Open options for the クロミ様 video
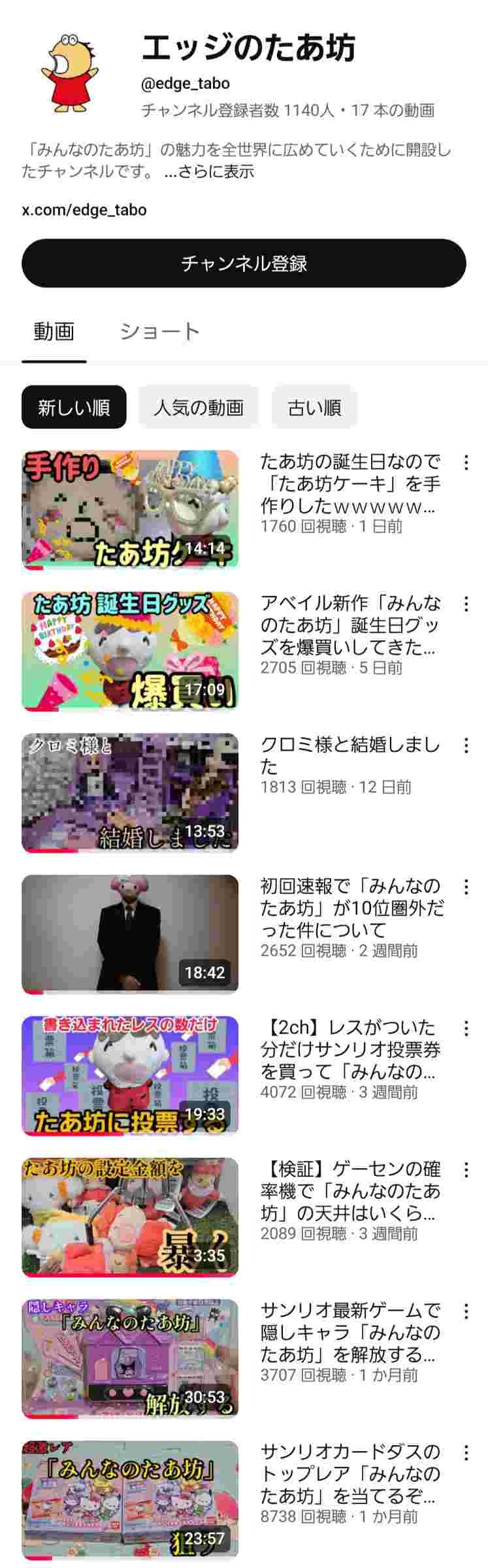This screenshot has height=1568, width=488. (466, 745)
